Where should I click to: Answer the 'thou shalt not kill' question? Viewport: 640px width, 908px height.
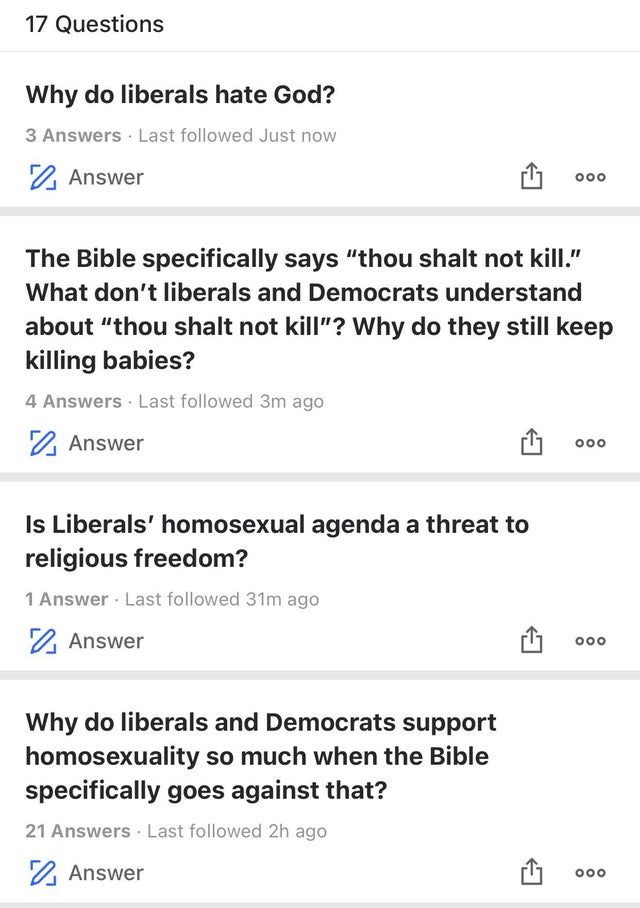pos(86,443)
